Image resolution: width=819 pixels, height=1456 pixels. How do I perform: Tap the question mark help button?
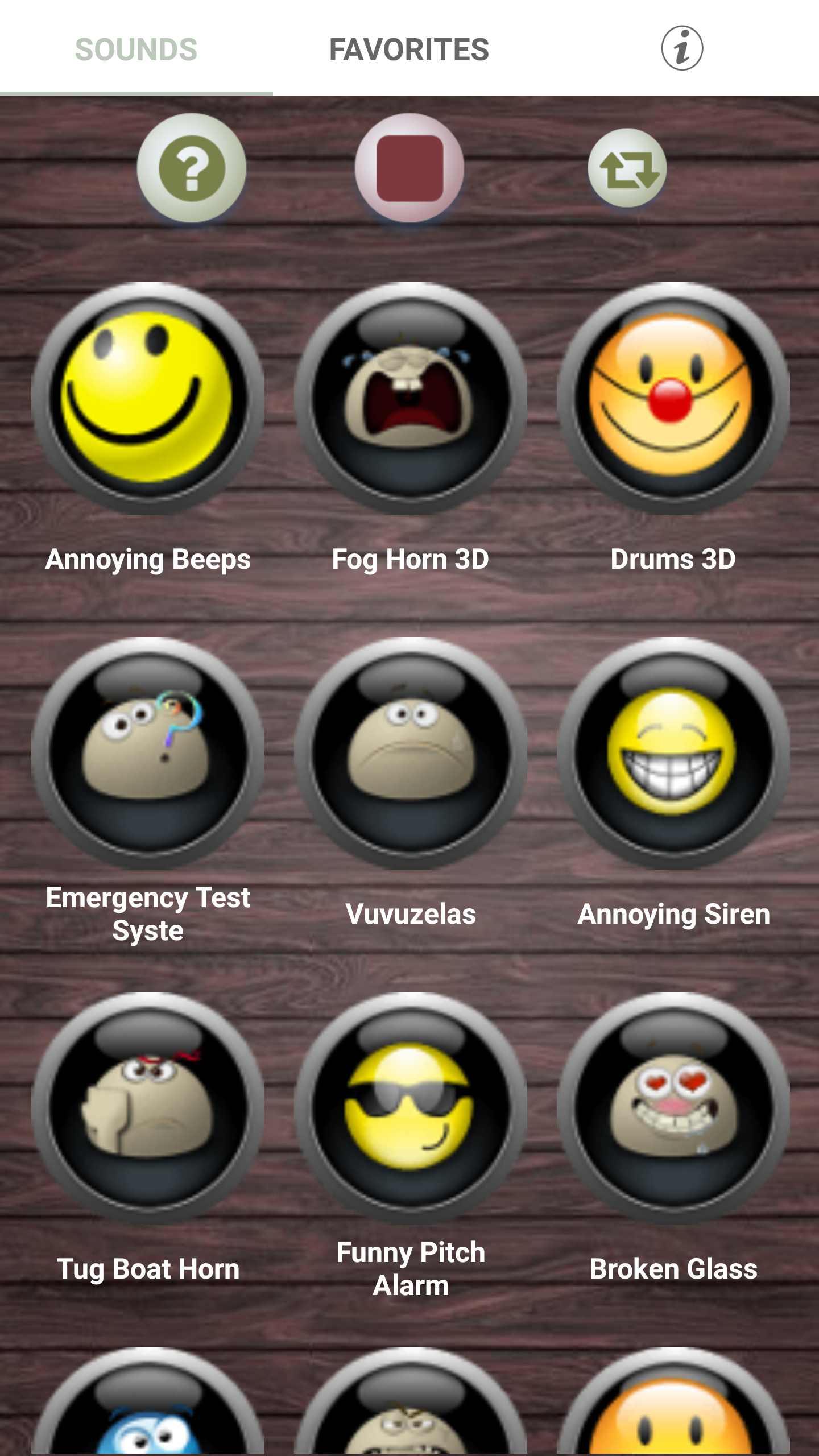pyautogui.click(x=192, y=168)
